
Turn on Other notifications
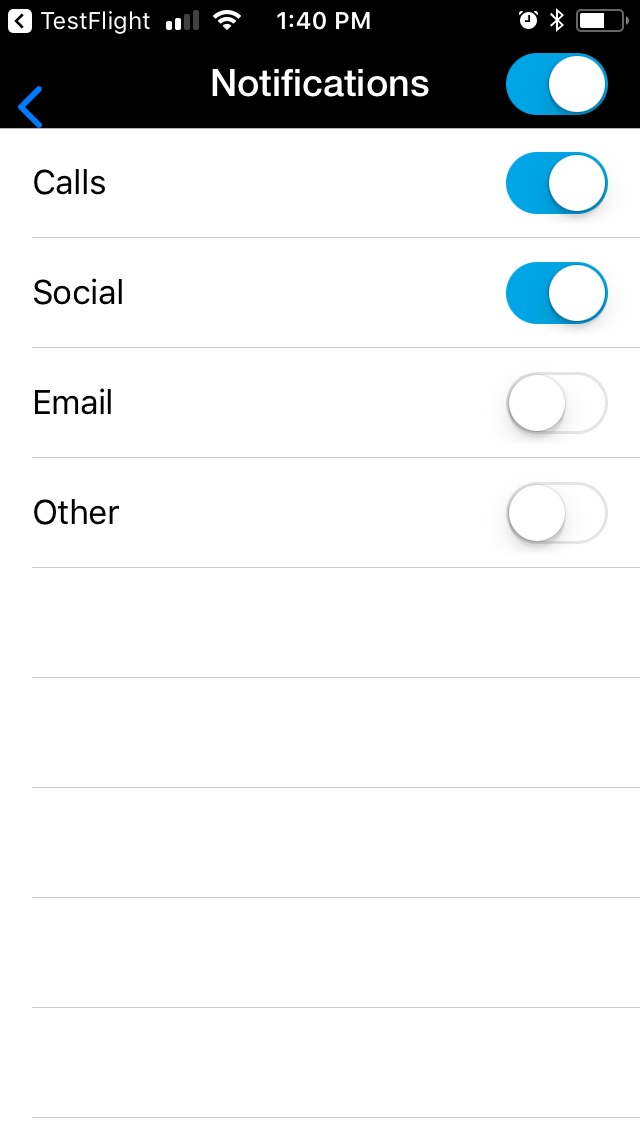coord(557,513)
